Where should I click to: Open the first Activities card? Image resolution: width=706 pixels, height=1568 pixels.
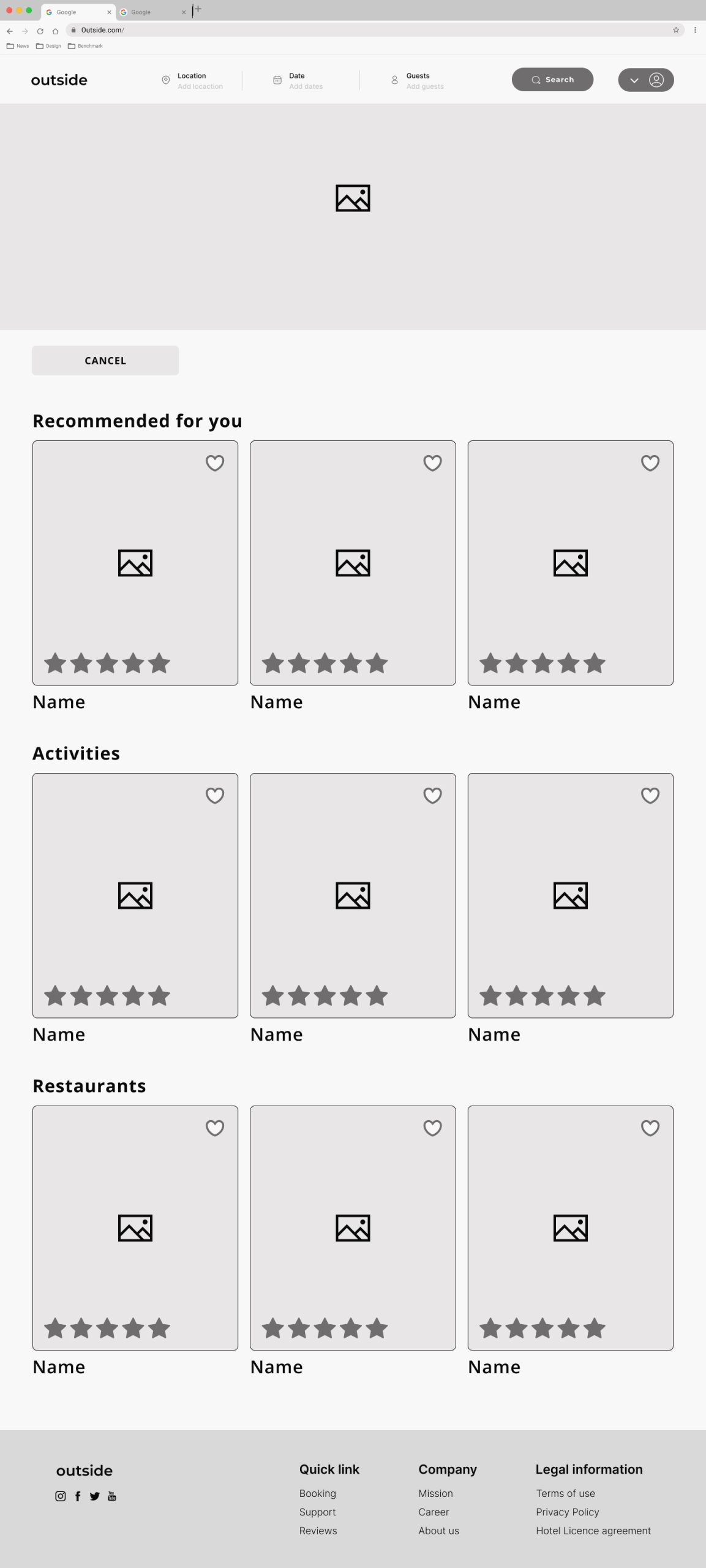135,895
